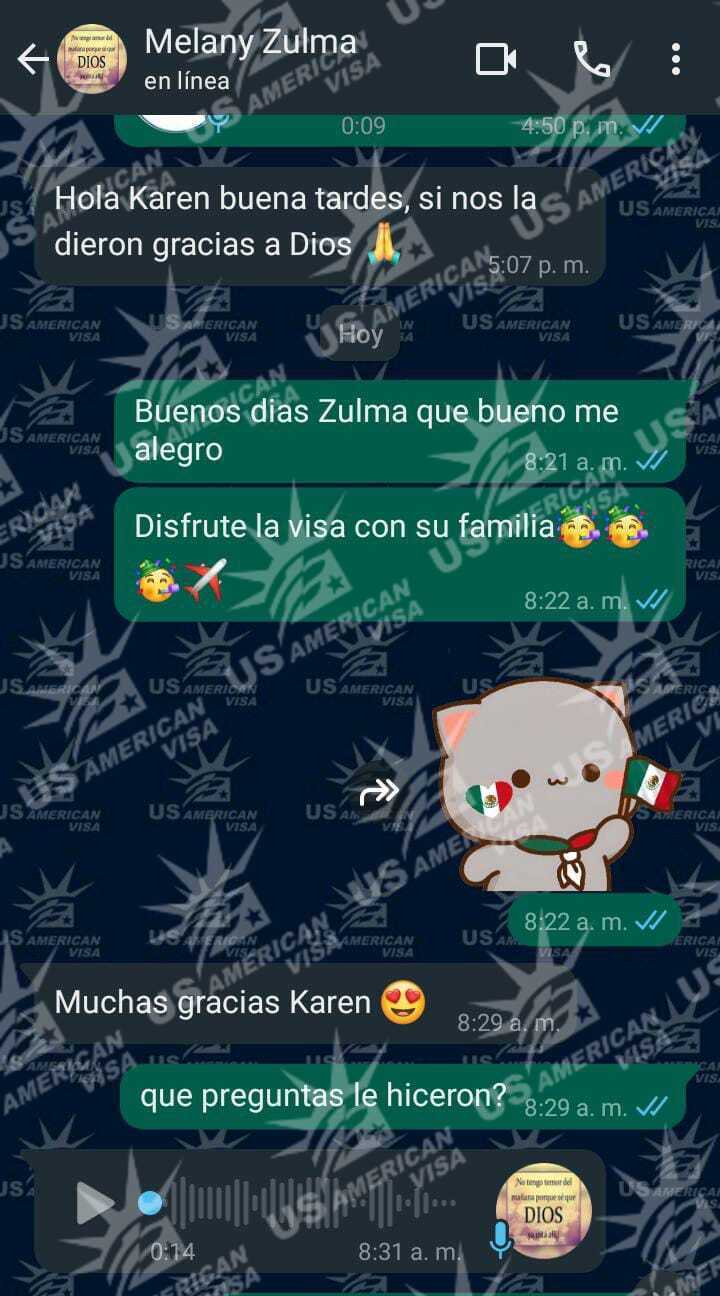Forward the cat sticker
720x1296 pixels.
pos(379,792)
